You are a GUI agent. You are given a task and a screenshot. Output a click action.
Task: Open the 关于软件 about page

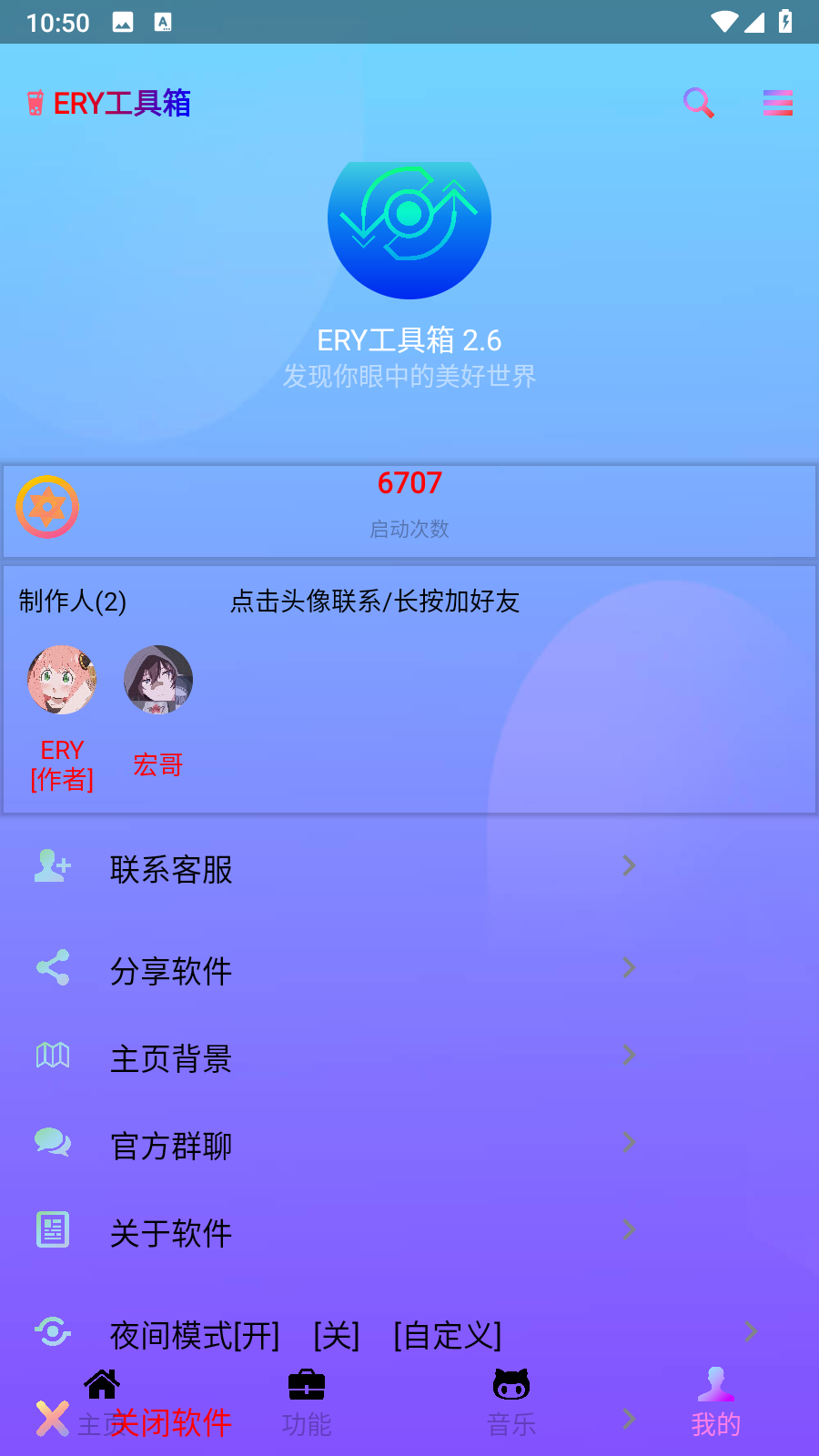[x=171, y=1233]
